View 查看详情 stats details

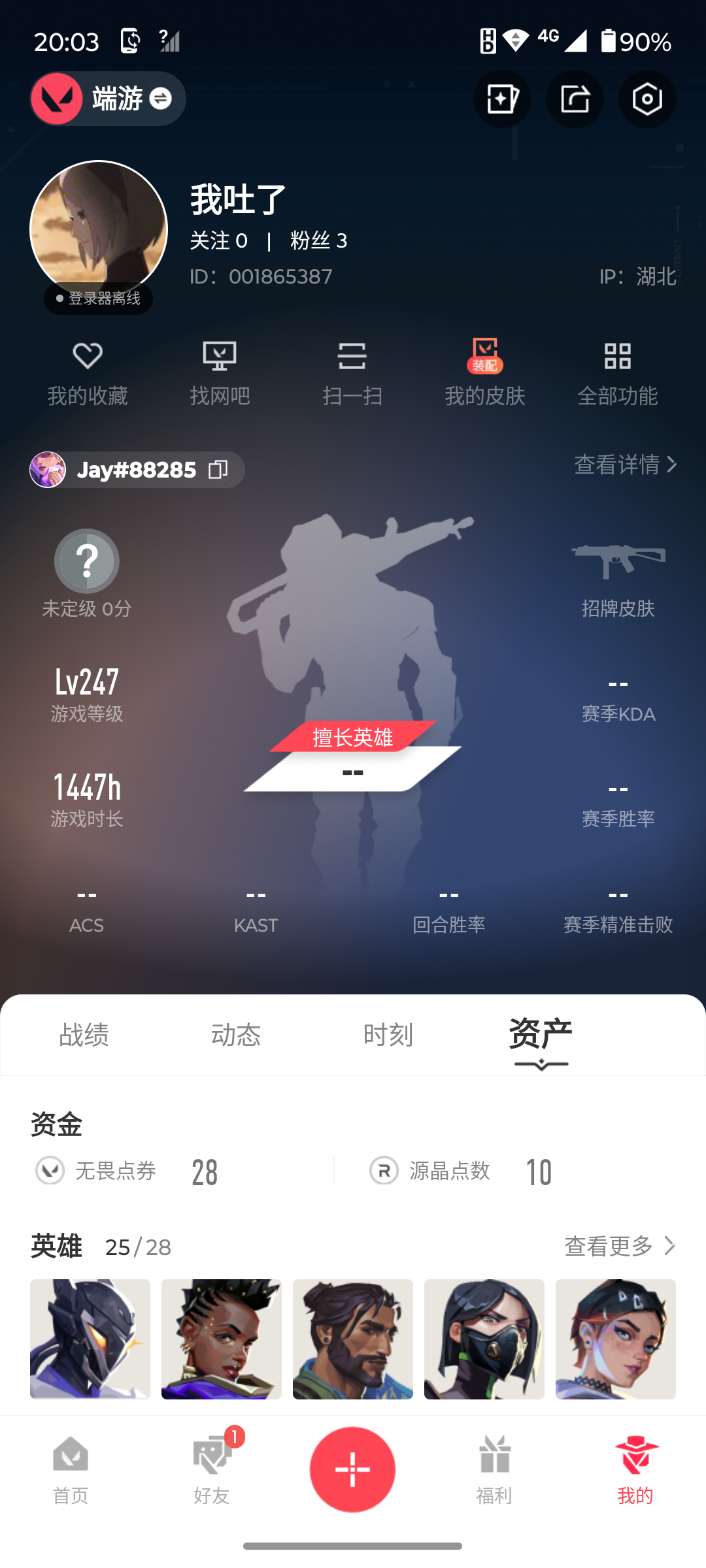pos(624,465)
